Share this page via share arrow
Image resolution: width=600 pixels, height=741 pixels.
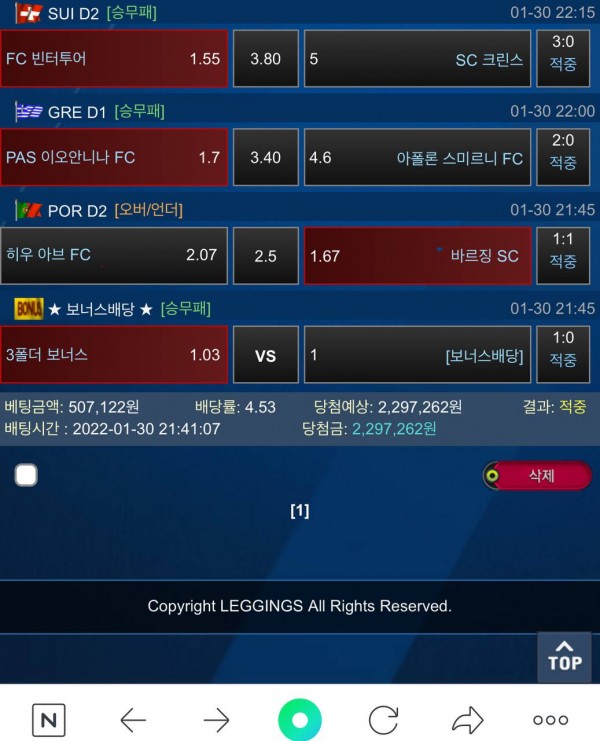click(x=467, y=720)
